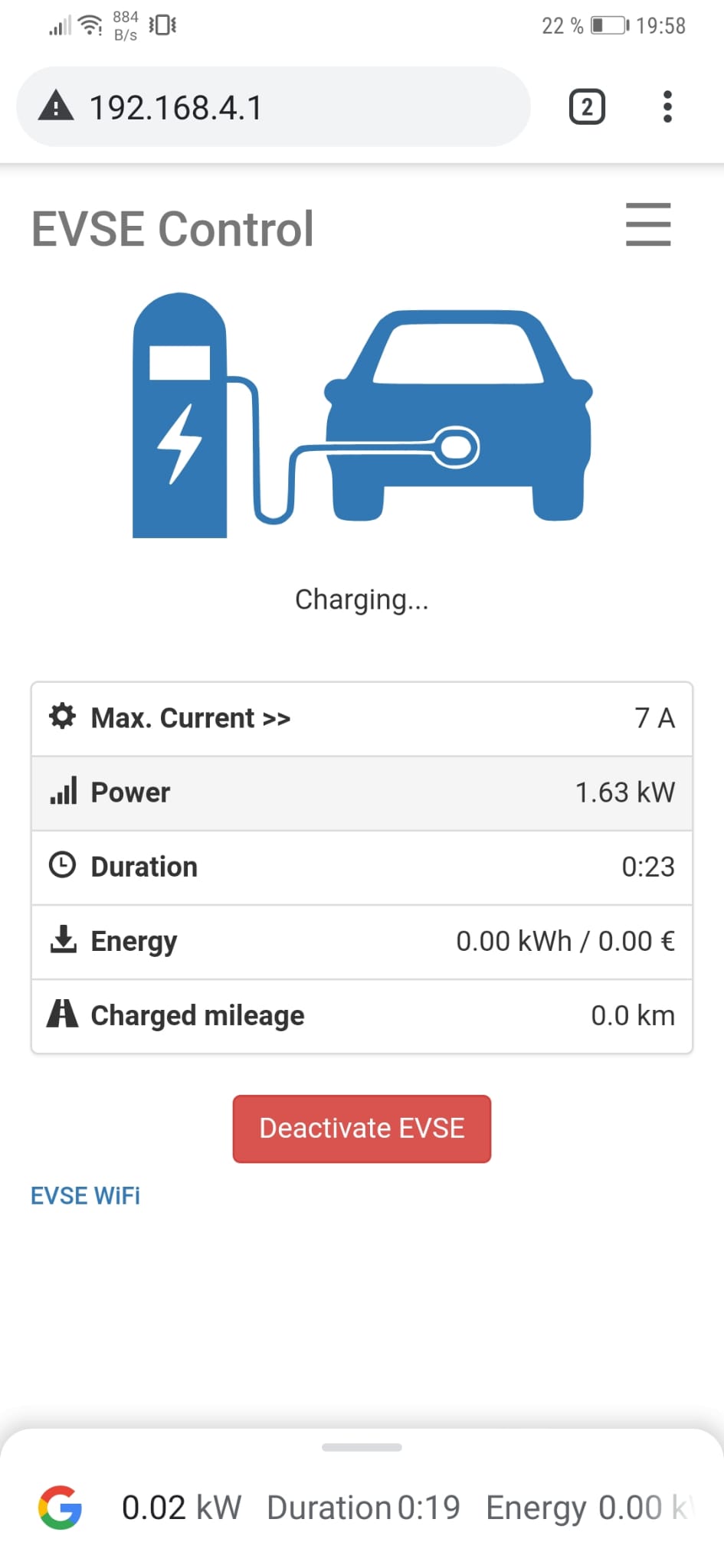Image resolution: width=724 pixels, height=1568 pixels.
Task: Open Max. Current settings row
Action: pos(362,718)
